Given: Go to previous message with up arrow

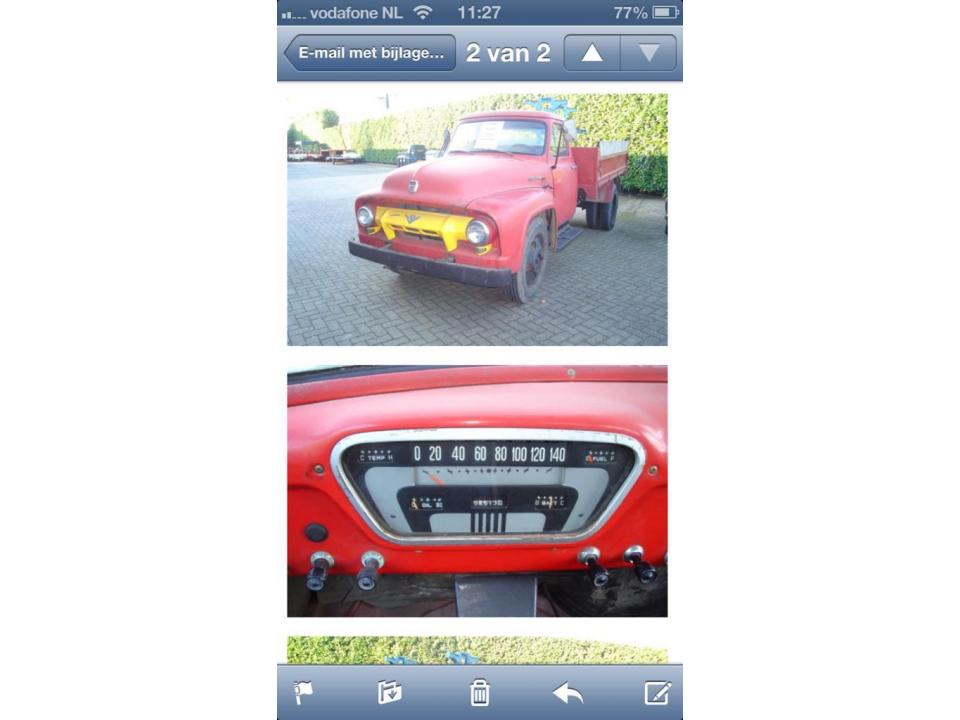Looking at the screenshot, I should pos(592,53).
